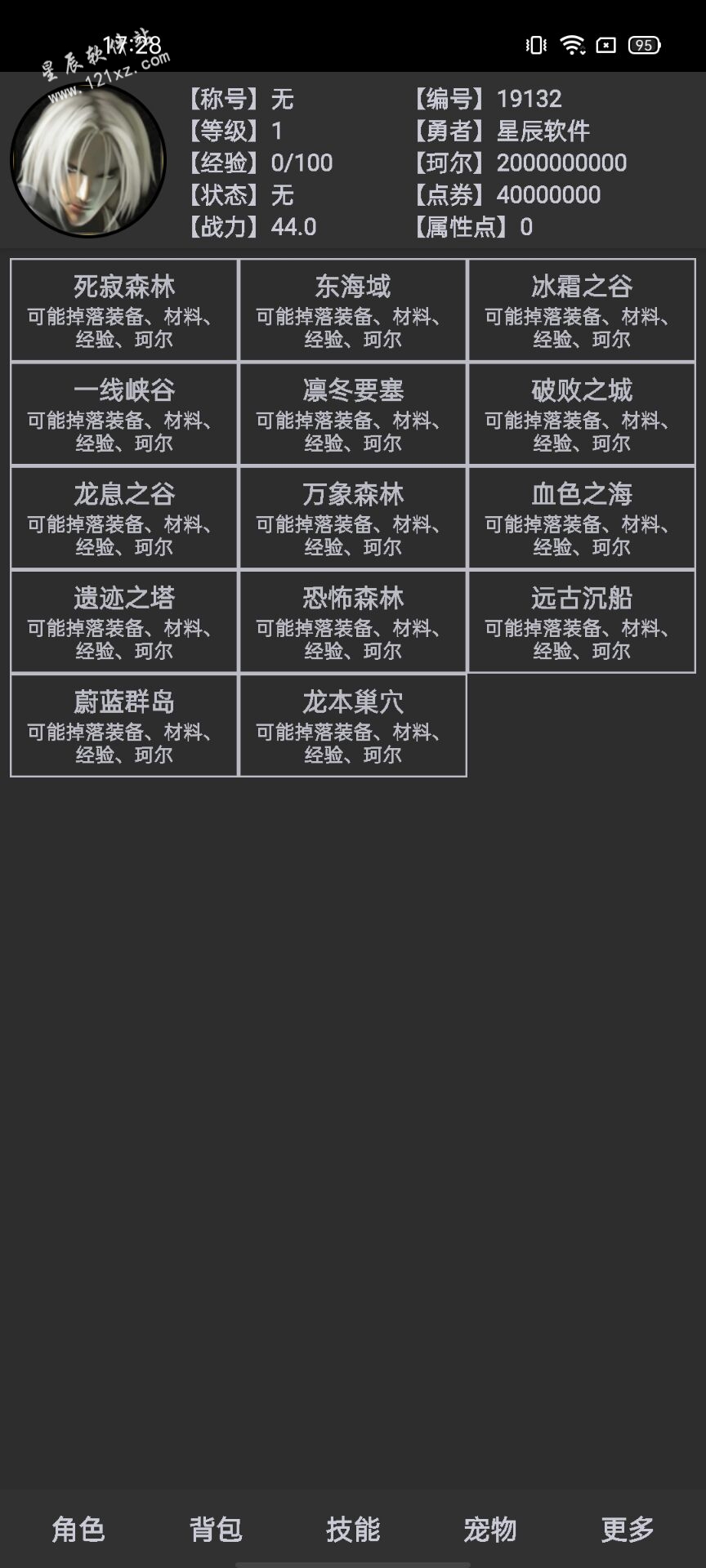Enter the 血色之海 area

[582, 518]
